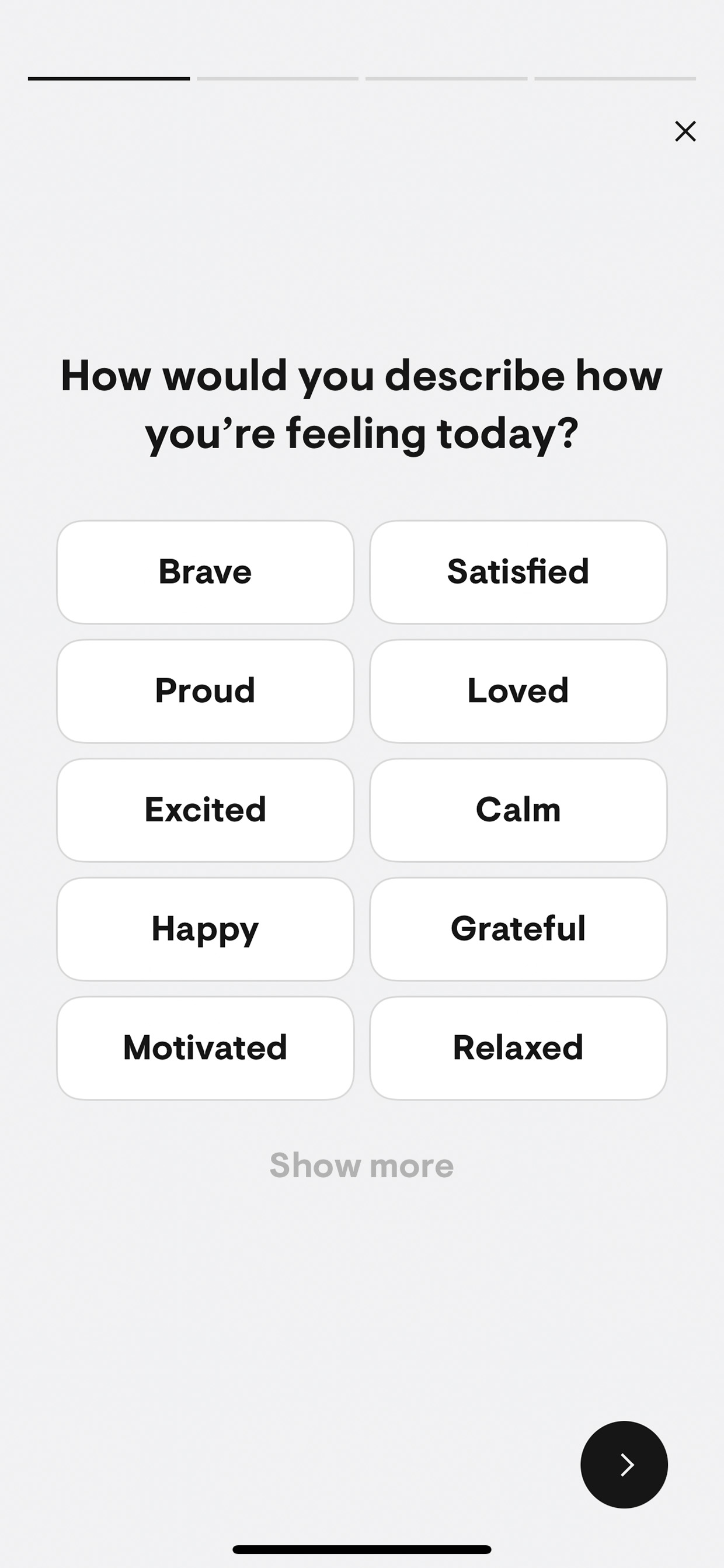Choose Excited as today's mood
Viewport: 724px width, 1568px height.
(205, 810)
